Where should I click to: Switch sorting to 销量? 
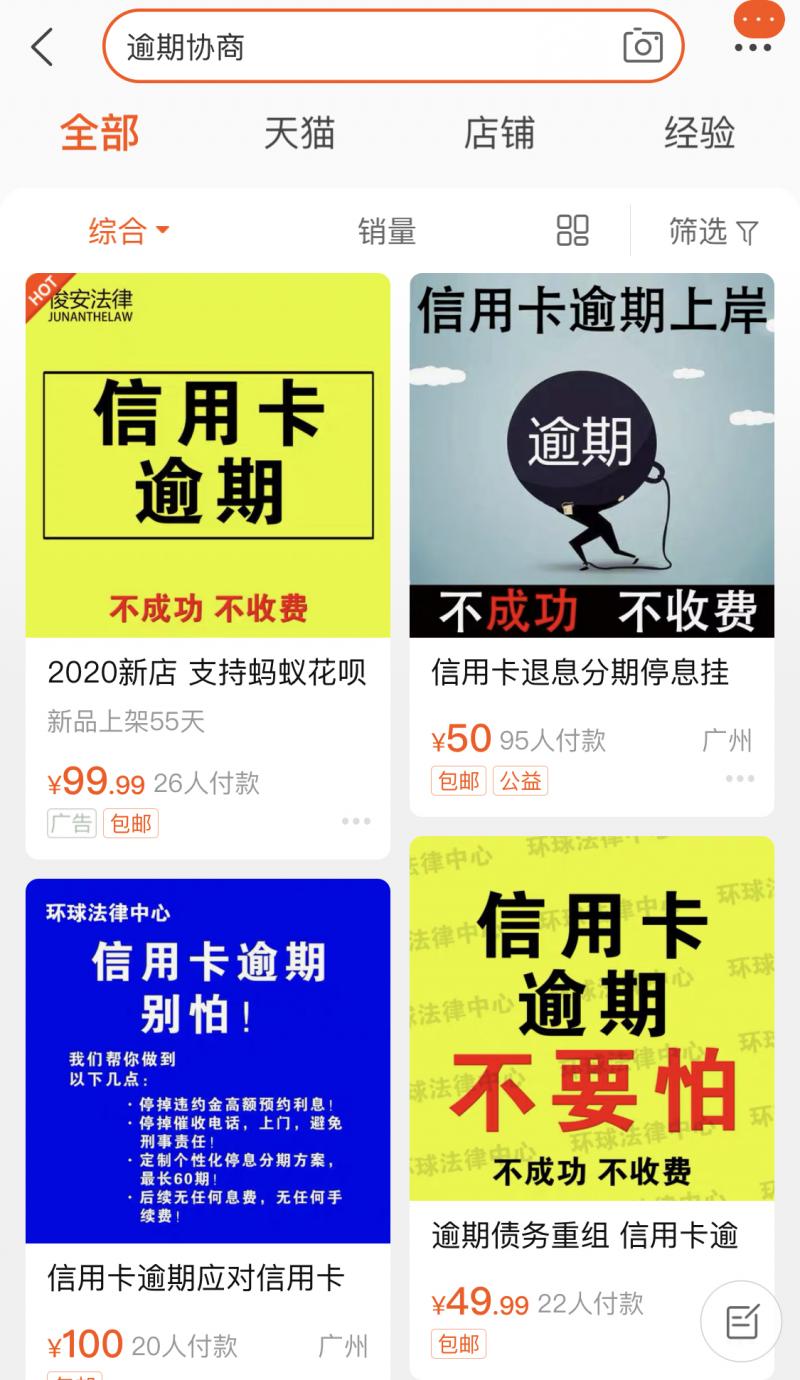[387, 230]
